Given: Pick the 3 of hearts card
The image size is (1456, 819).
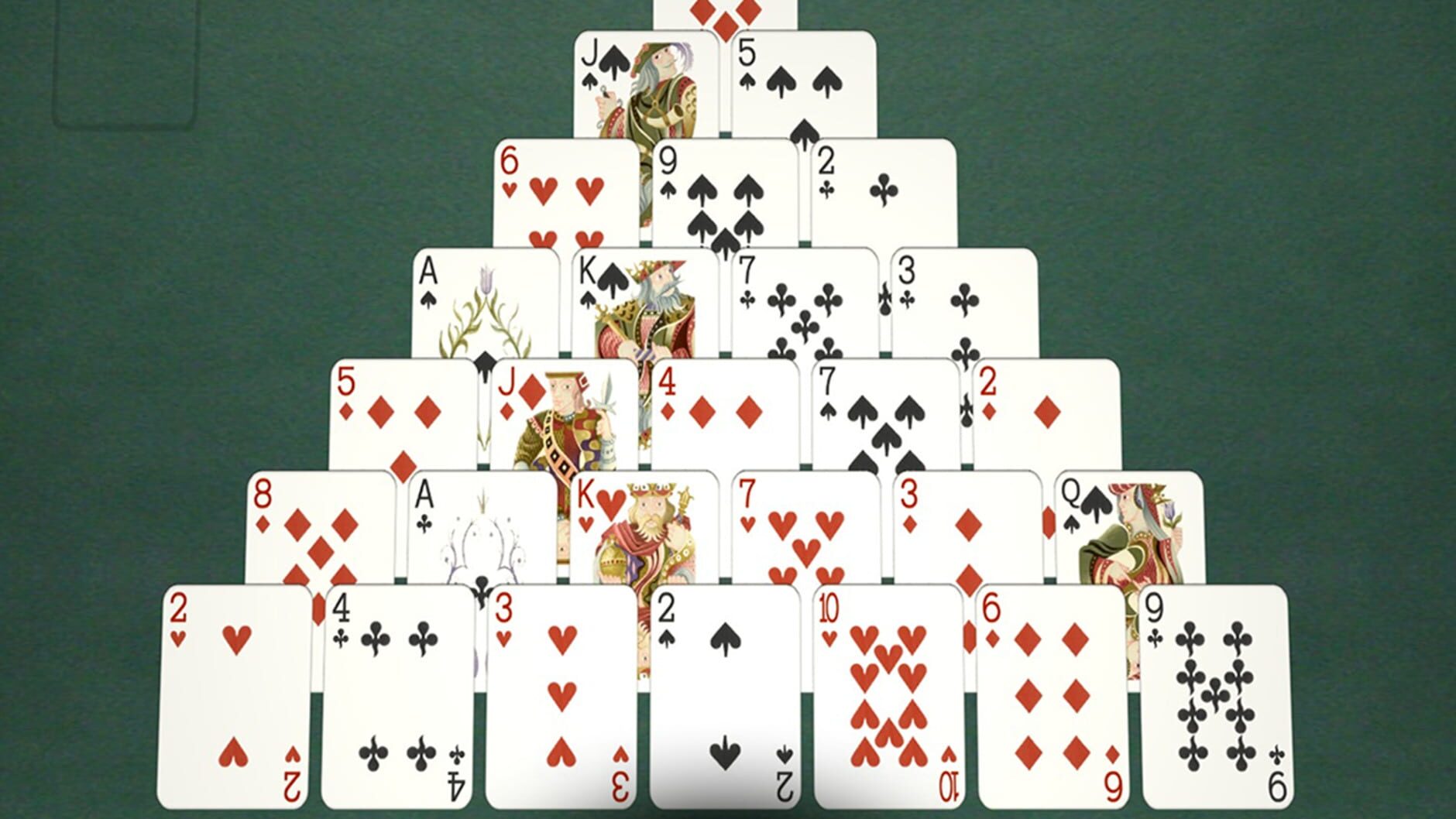Looking at the screenshot, I should point(561,697).
